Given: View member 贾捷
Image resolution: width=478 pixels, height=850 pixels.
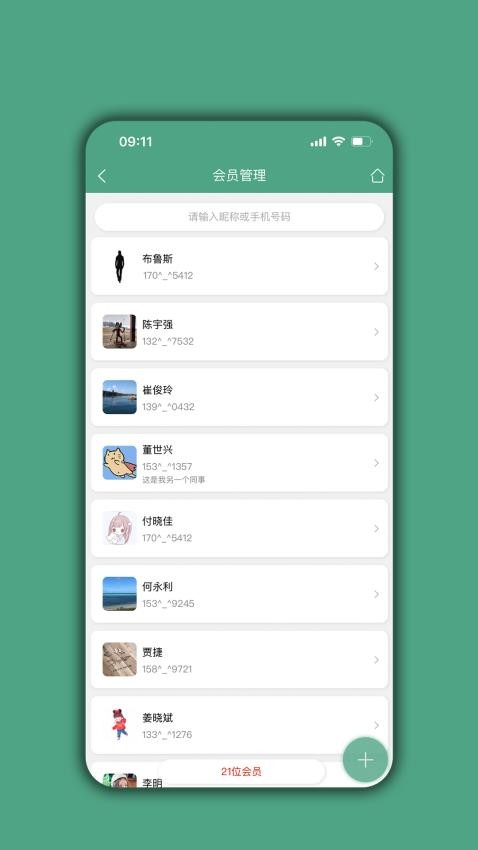Looking at the screenshot, I should (x=239, y=660).
